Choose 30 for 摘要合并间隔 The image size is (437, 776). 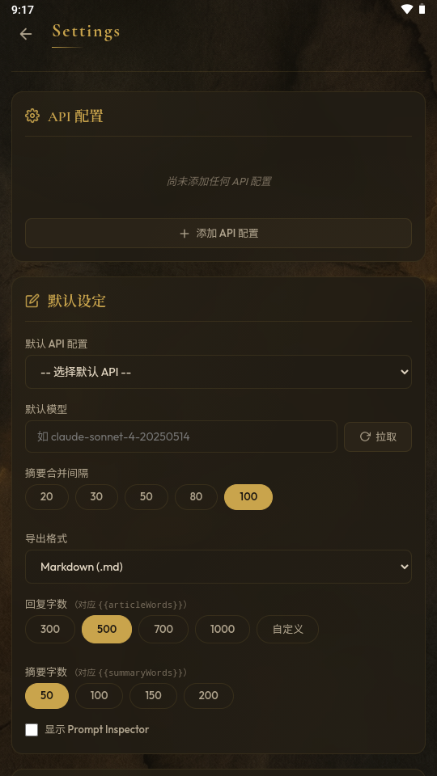[97, 497]
